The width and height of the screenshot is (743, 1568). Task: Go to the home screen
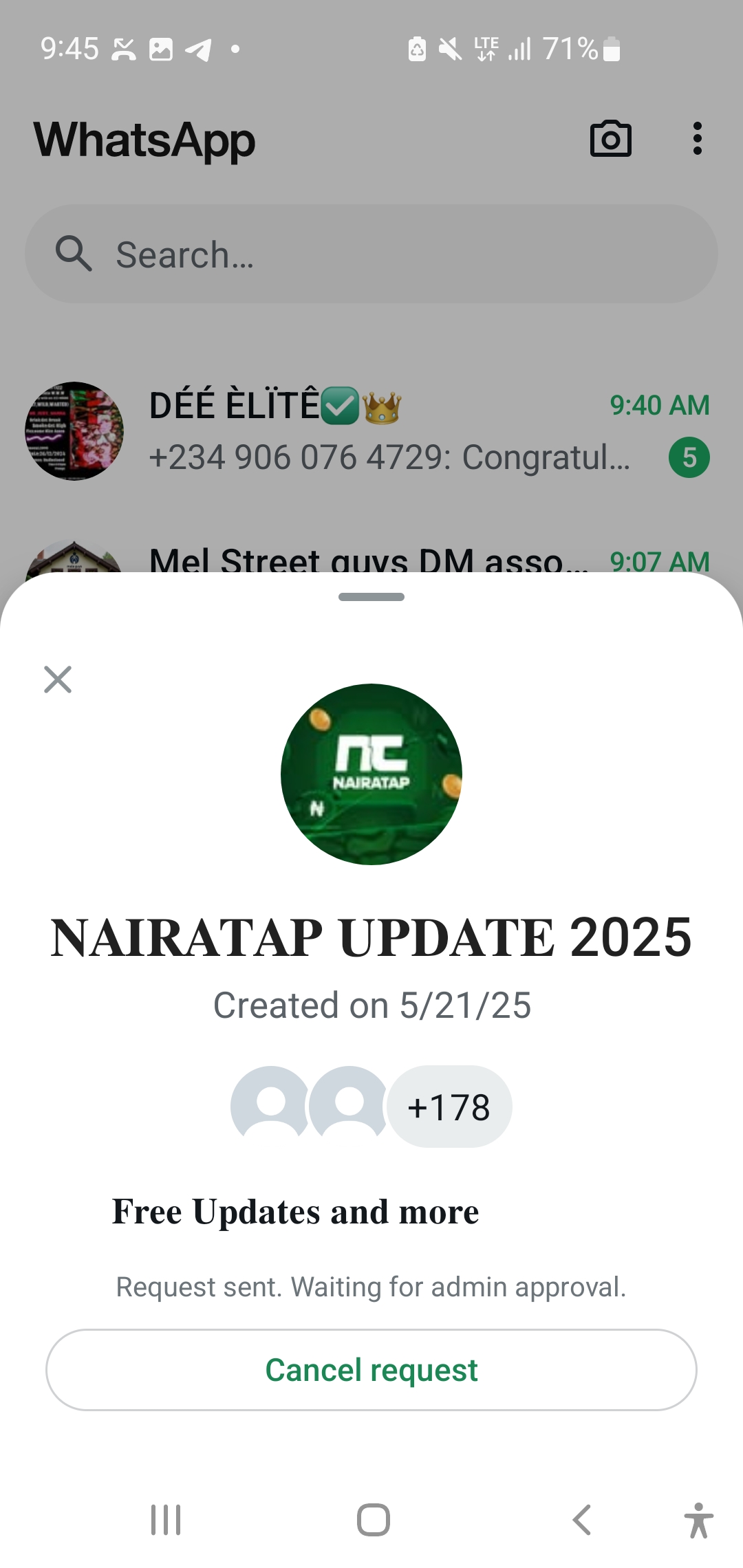click(x=373, y=1520)
